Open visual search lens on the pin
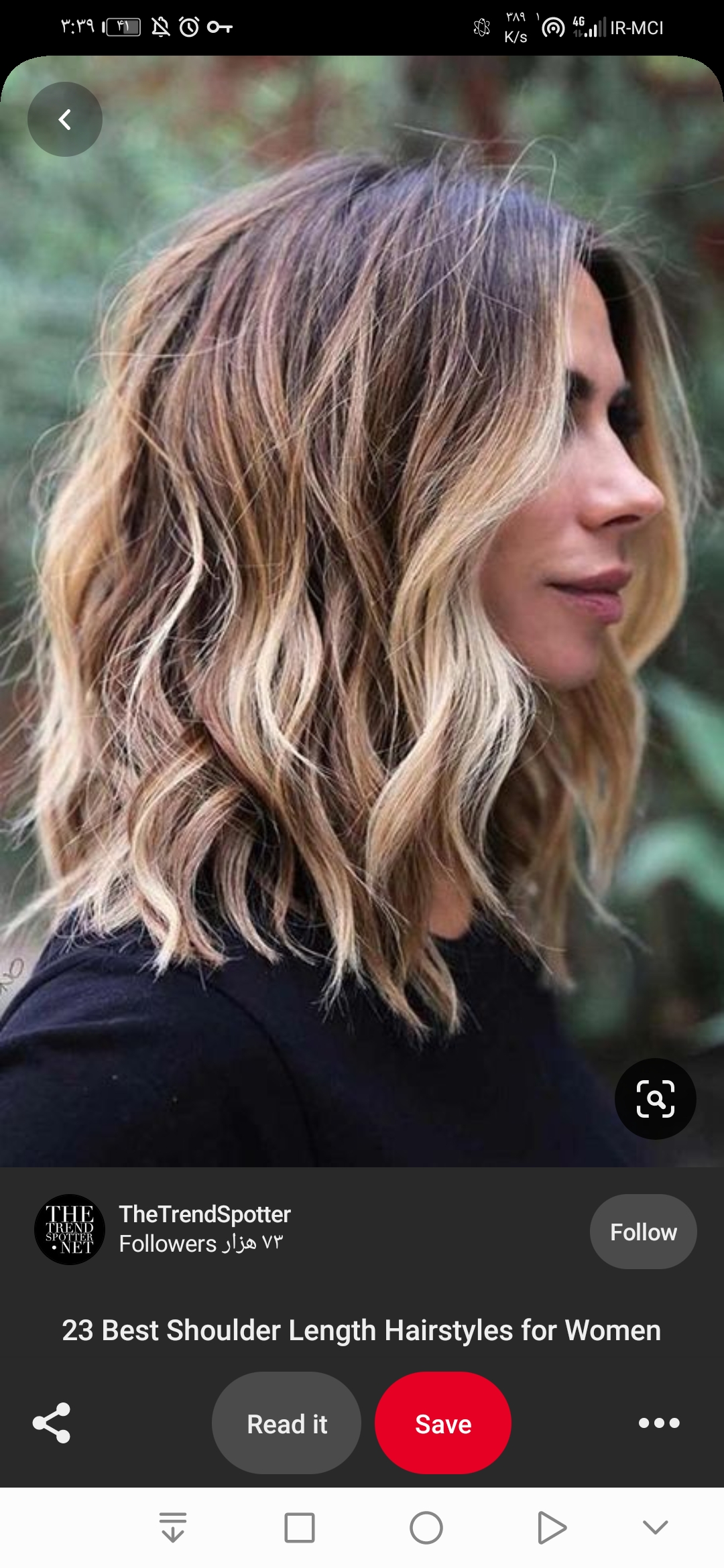This screenshot has width=724, height=1568. [x=655, y=1099]
